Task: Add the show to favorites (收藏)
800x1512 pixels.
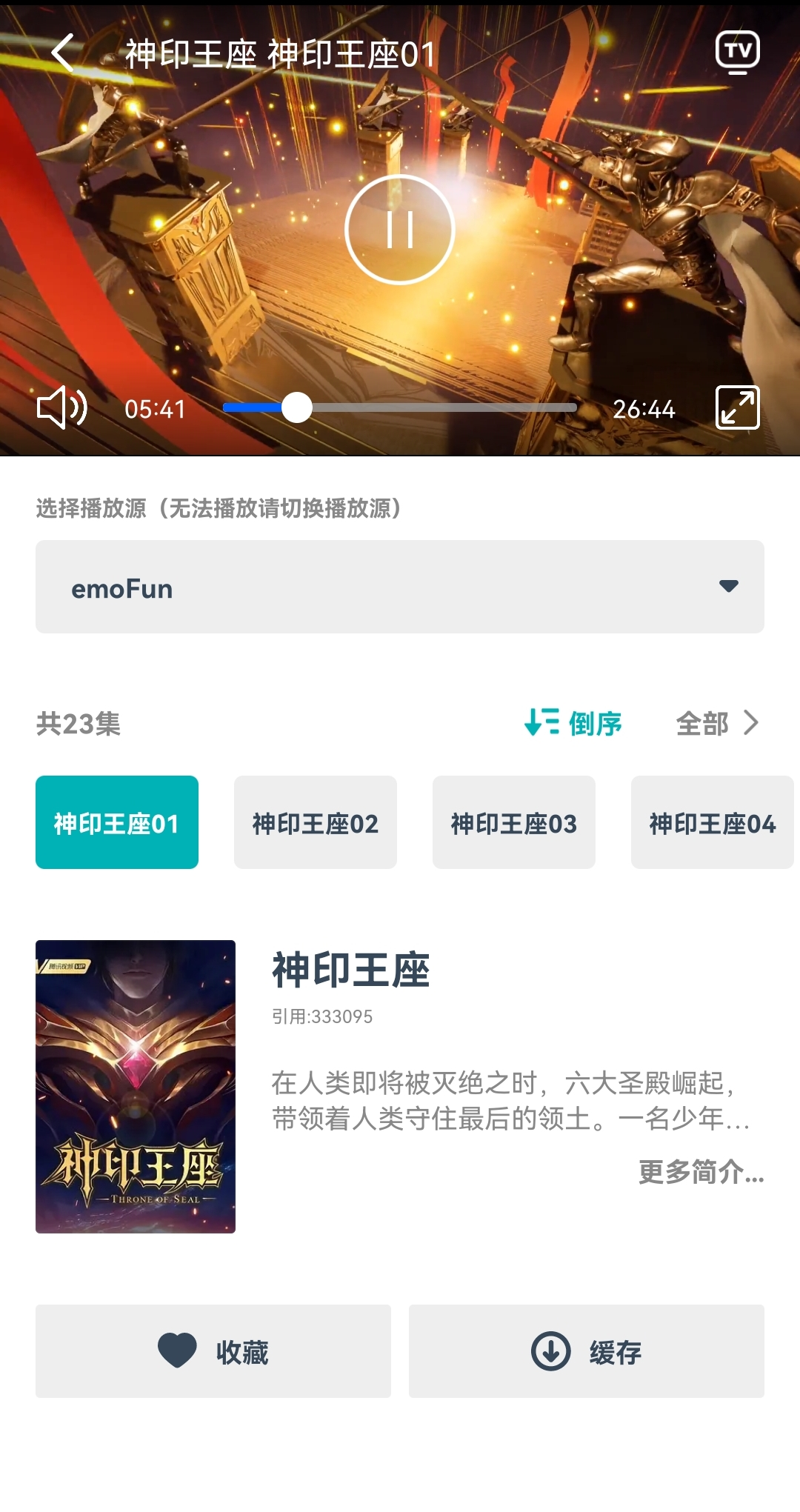Action: pyautogui.click(x=213, y=1351)
